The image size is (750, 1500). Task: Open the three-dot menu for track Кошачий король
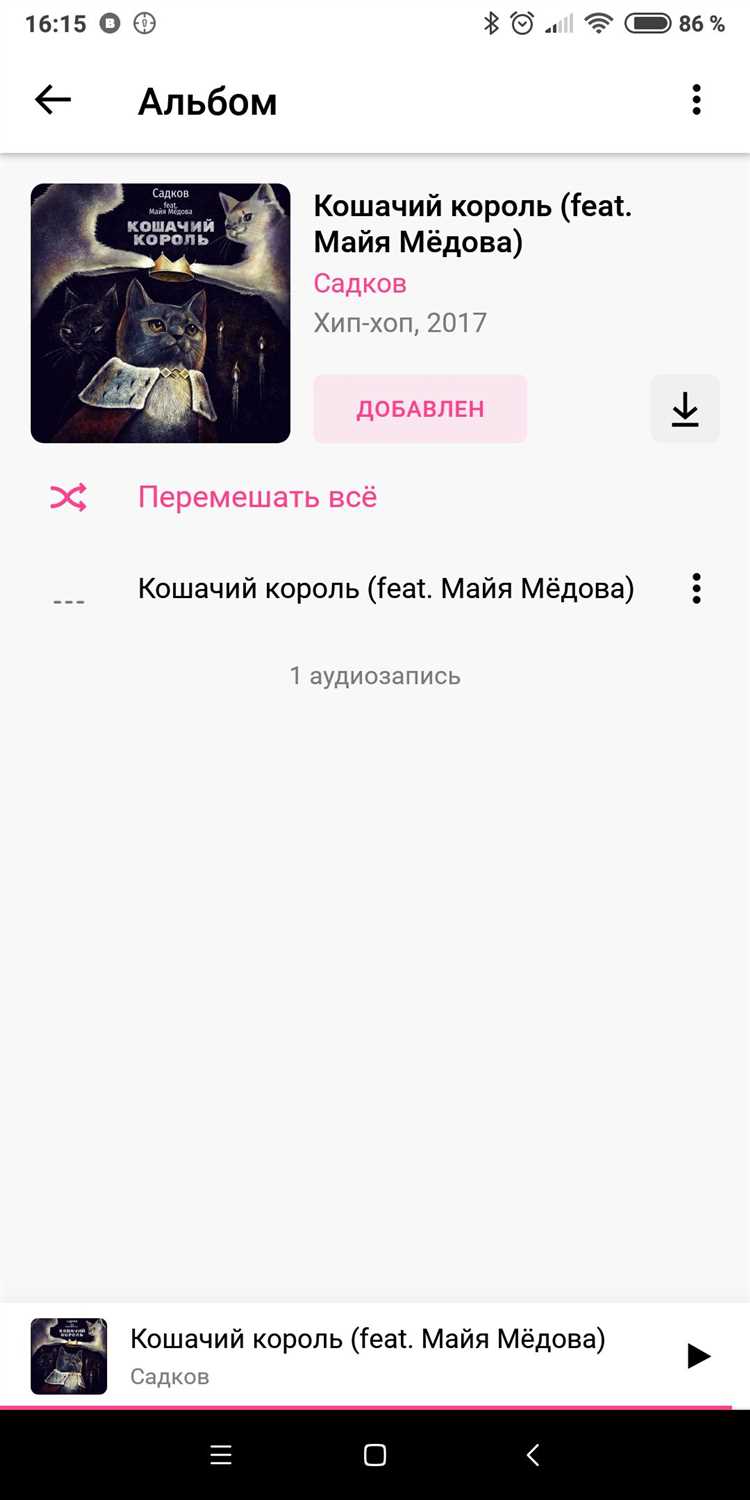pos(696,588)
